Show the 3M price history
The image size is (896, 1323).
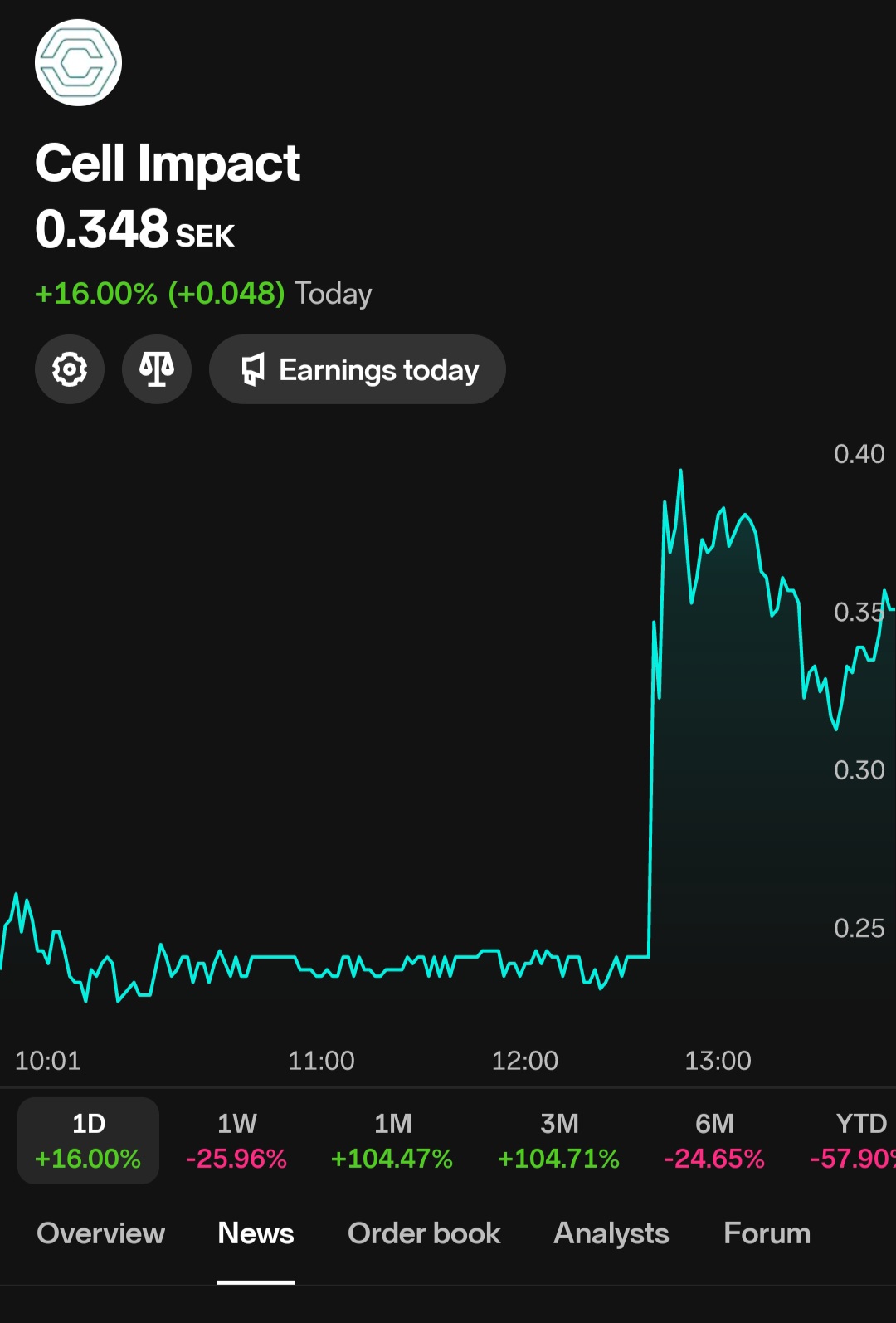[x=558, y=1140]
